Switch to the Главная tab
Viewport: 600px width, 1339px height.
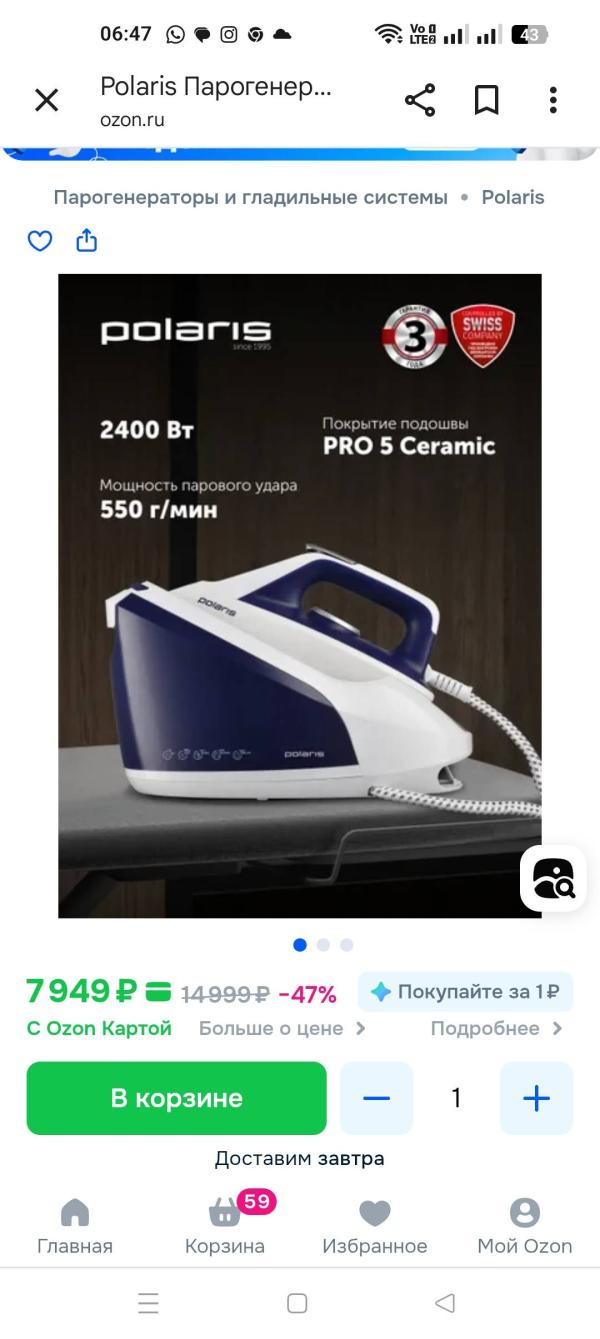[x=75, y=1226]
